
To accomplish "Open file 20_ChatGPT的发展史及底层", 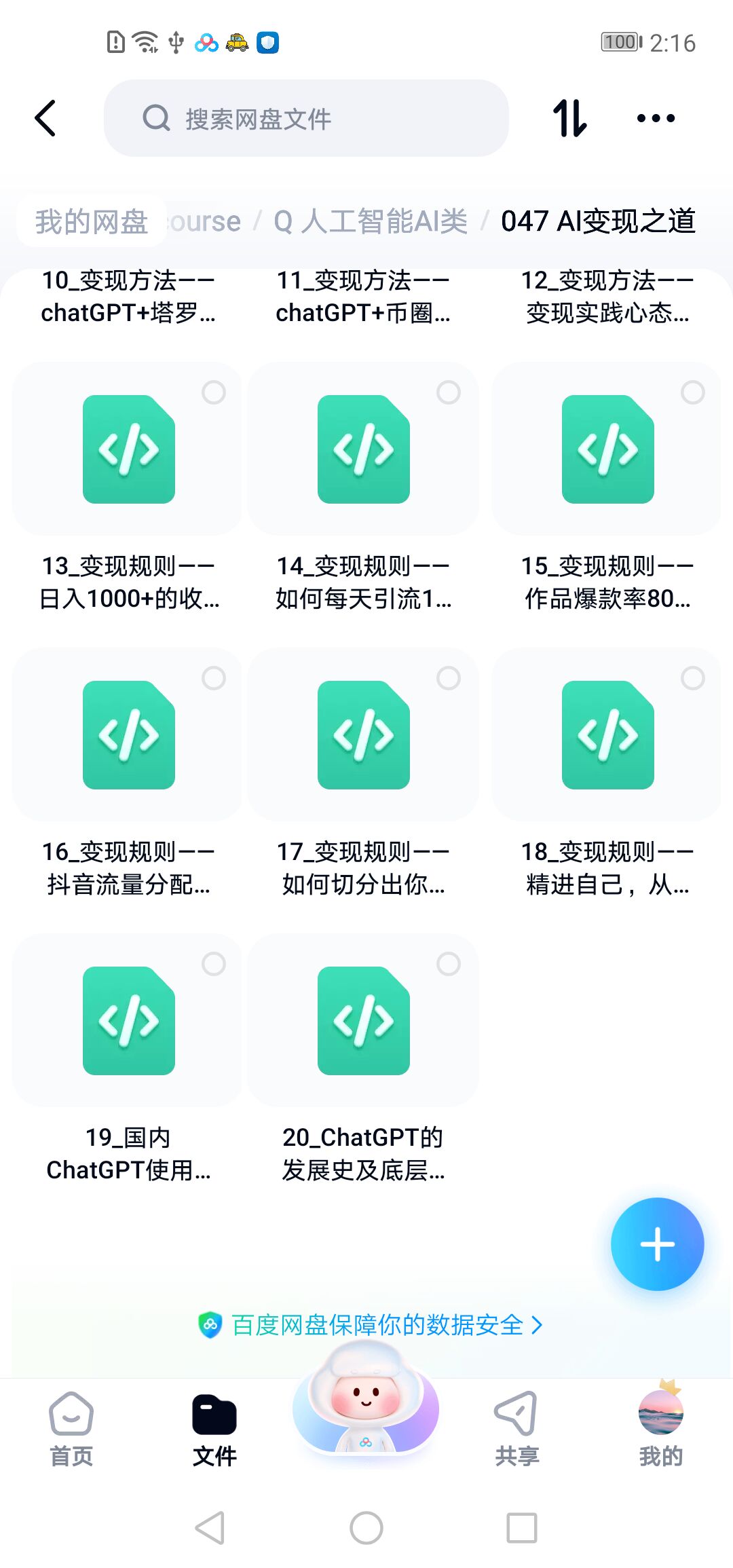I will pyautogui.click(x=363, y=1021).
